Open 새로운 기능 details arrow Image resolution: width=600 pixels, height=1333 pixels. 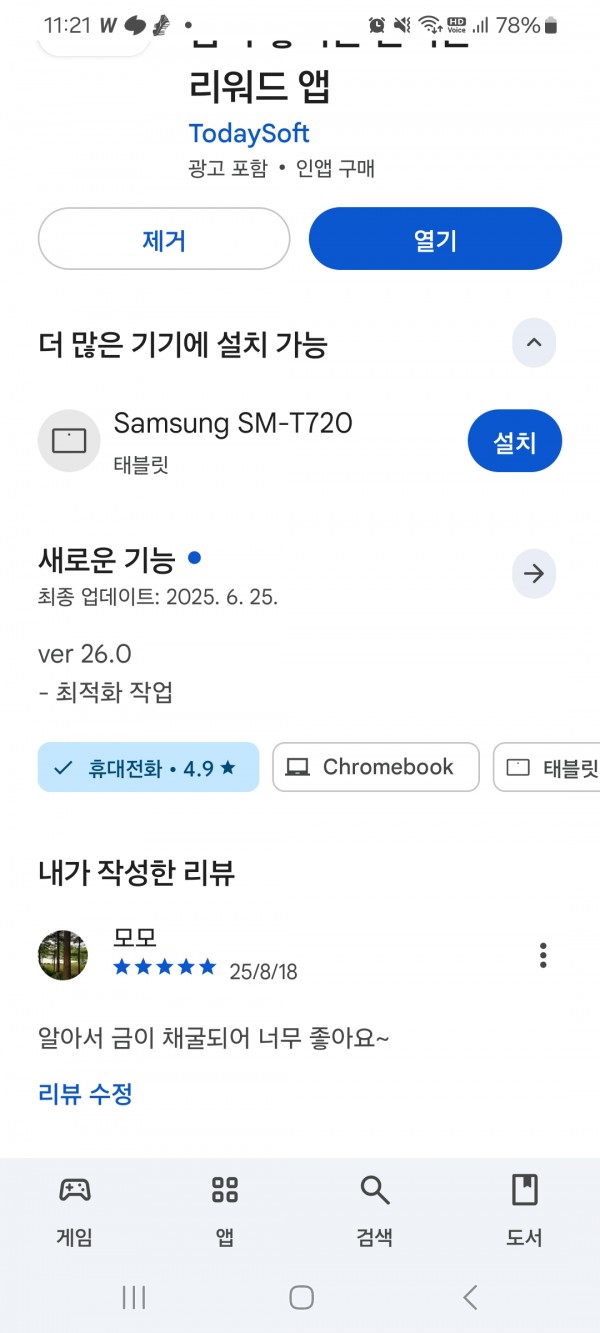[x=534, y=574]
